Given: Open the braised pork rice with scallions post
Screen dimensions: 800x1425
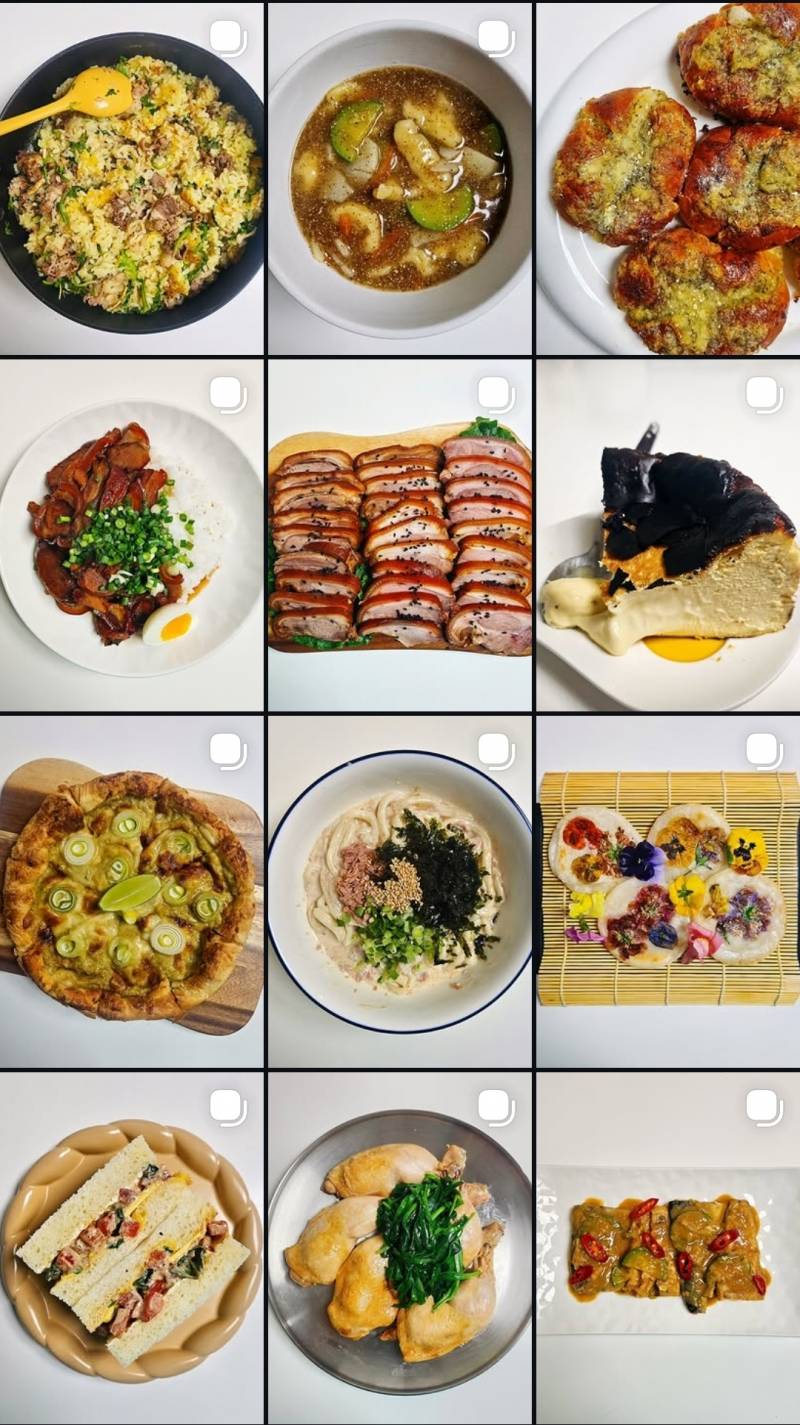Looking at the screenshot, I should (131, 535).
